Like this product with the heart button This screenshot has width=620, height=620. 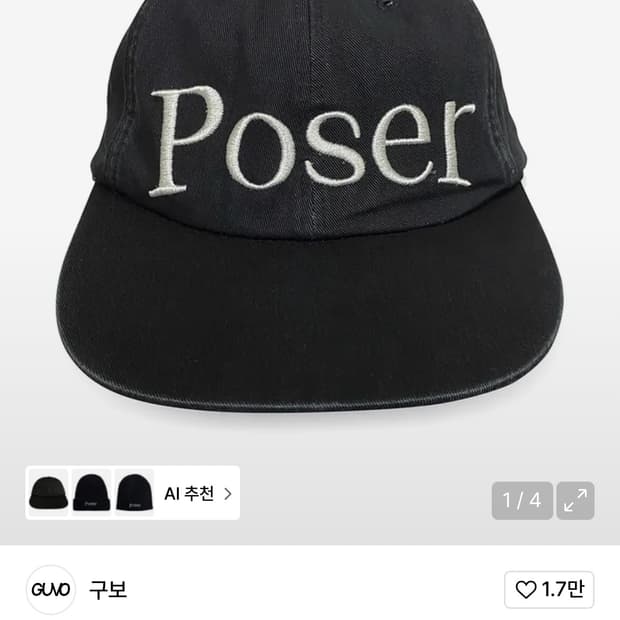tap(549, 590)
